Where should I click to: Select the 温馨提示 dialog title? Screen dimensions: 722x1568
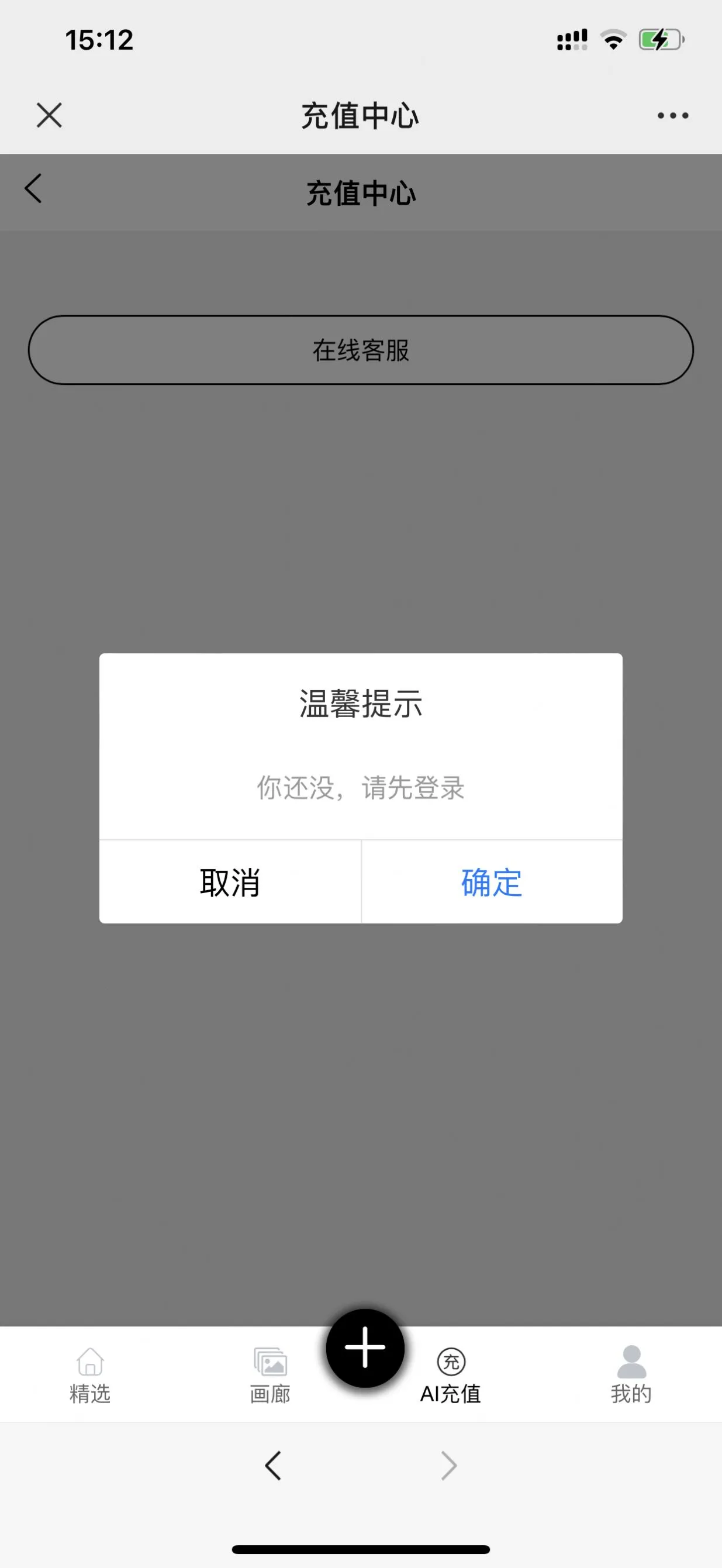[361, 704]
